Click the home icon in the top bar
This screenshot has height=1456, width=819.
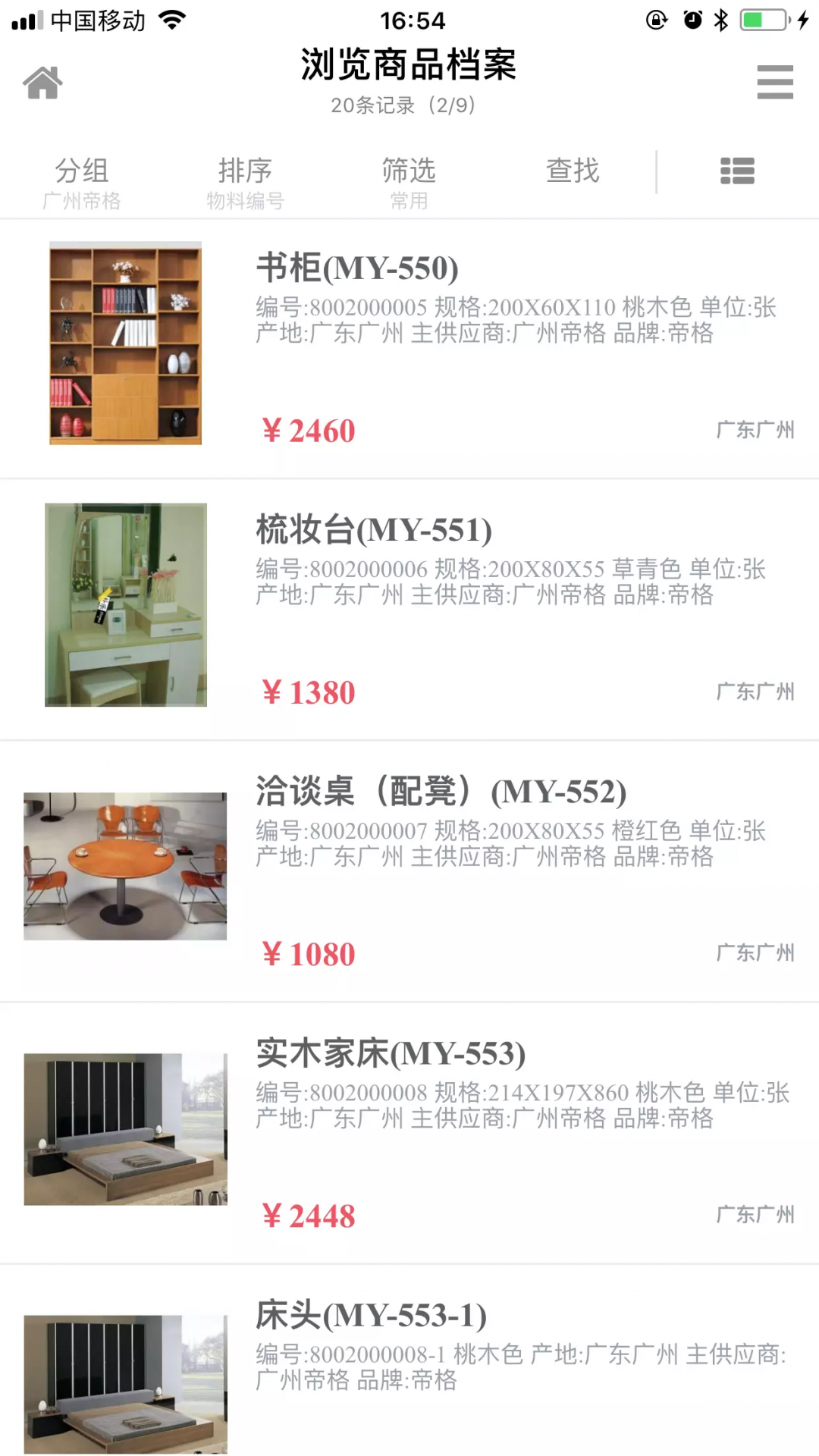pos(43,82)
